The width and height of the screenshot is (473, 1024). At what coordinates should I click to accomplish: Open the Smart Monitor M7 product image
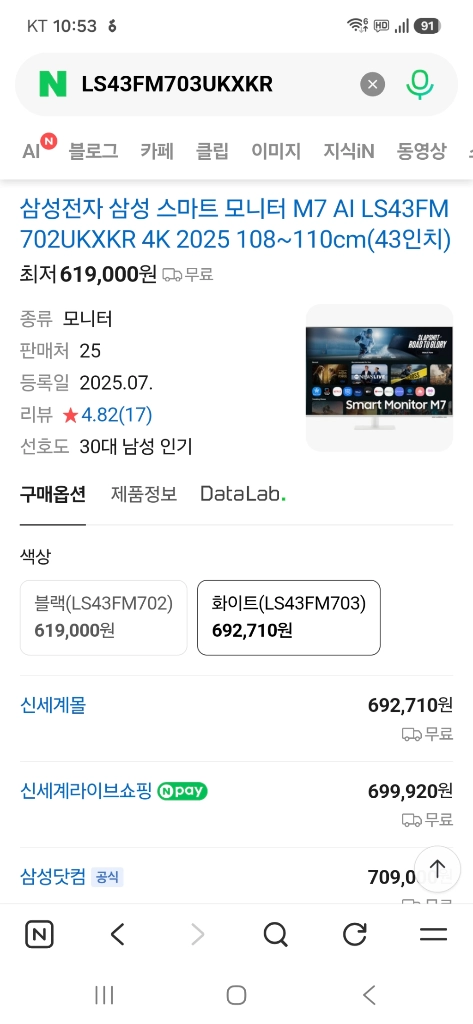tap(379, 377)
